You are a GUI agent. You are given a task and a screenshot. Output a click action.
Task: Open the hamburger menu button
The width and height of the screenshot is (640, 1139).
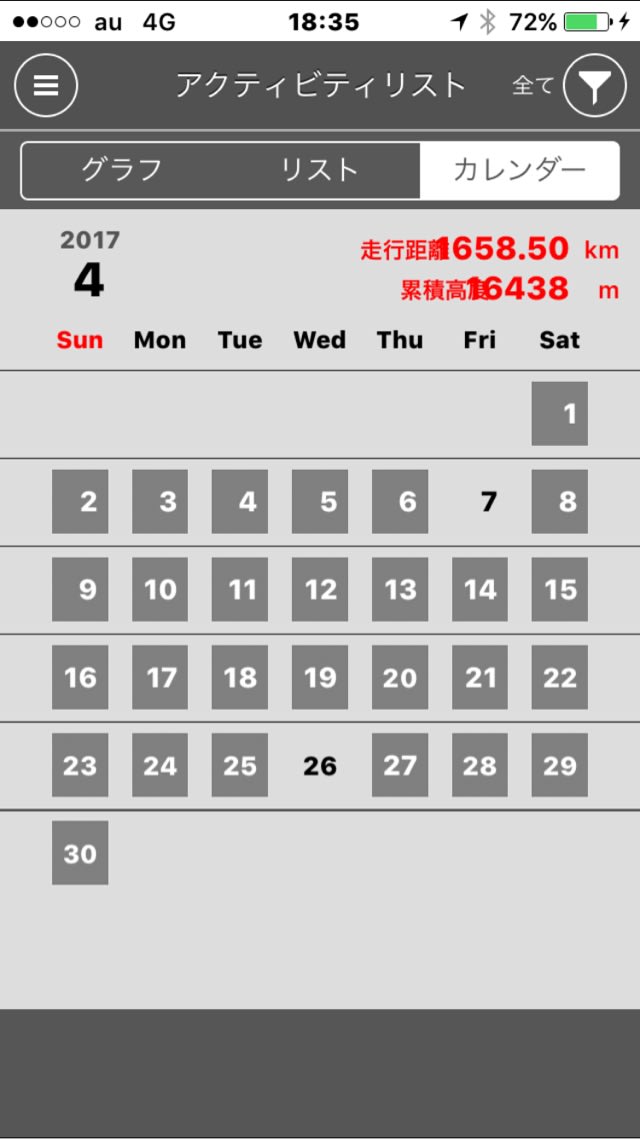[46, 86]
